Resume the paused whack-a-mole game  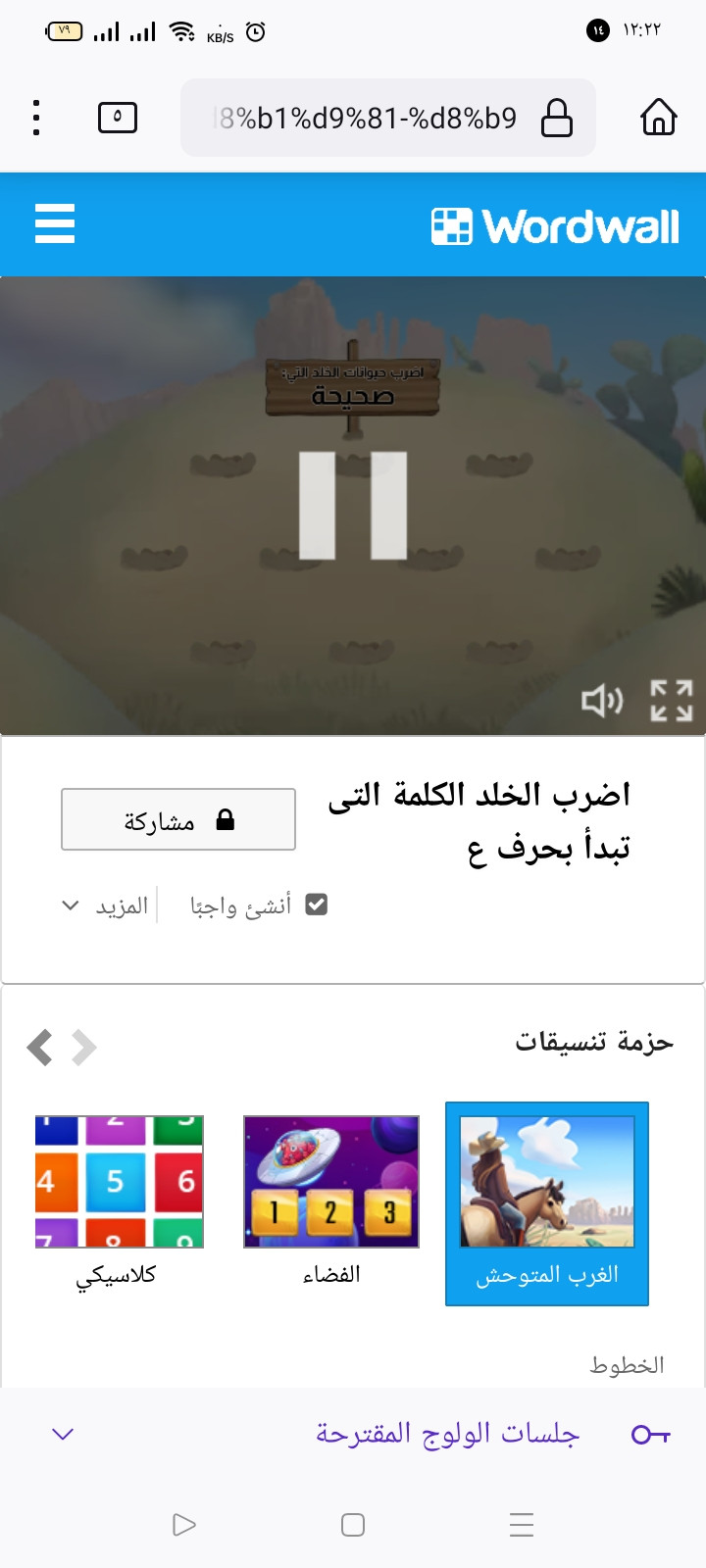[x=353, y=506]
